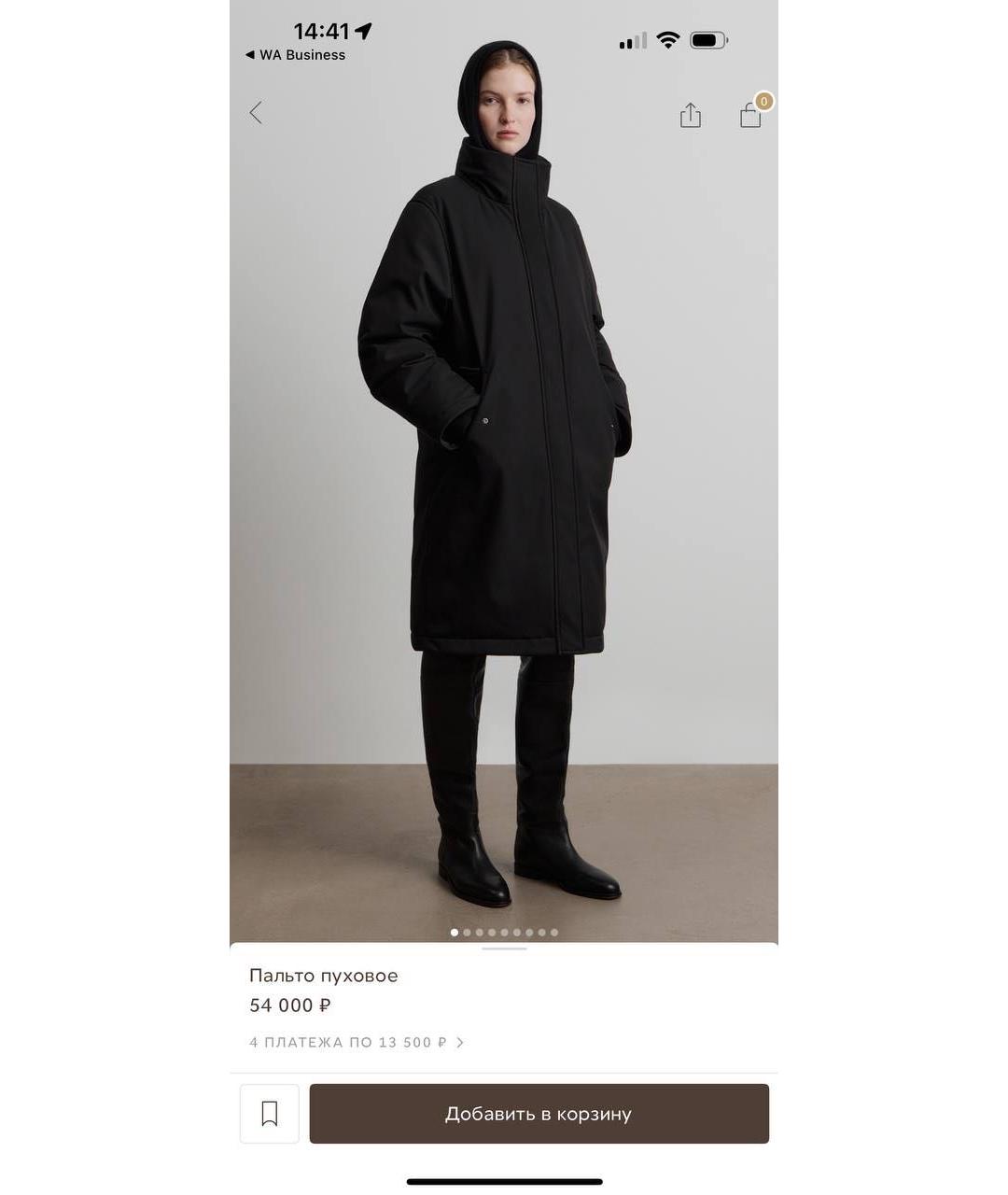Go back with the arrow icon
The height and width of the screenshot is (1195, 1008).
[256, 113]
